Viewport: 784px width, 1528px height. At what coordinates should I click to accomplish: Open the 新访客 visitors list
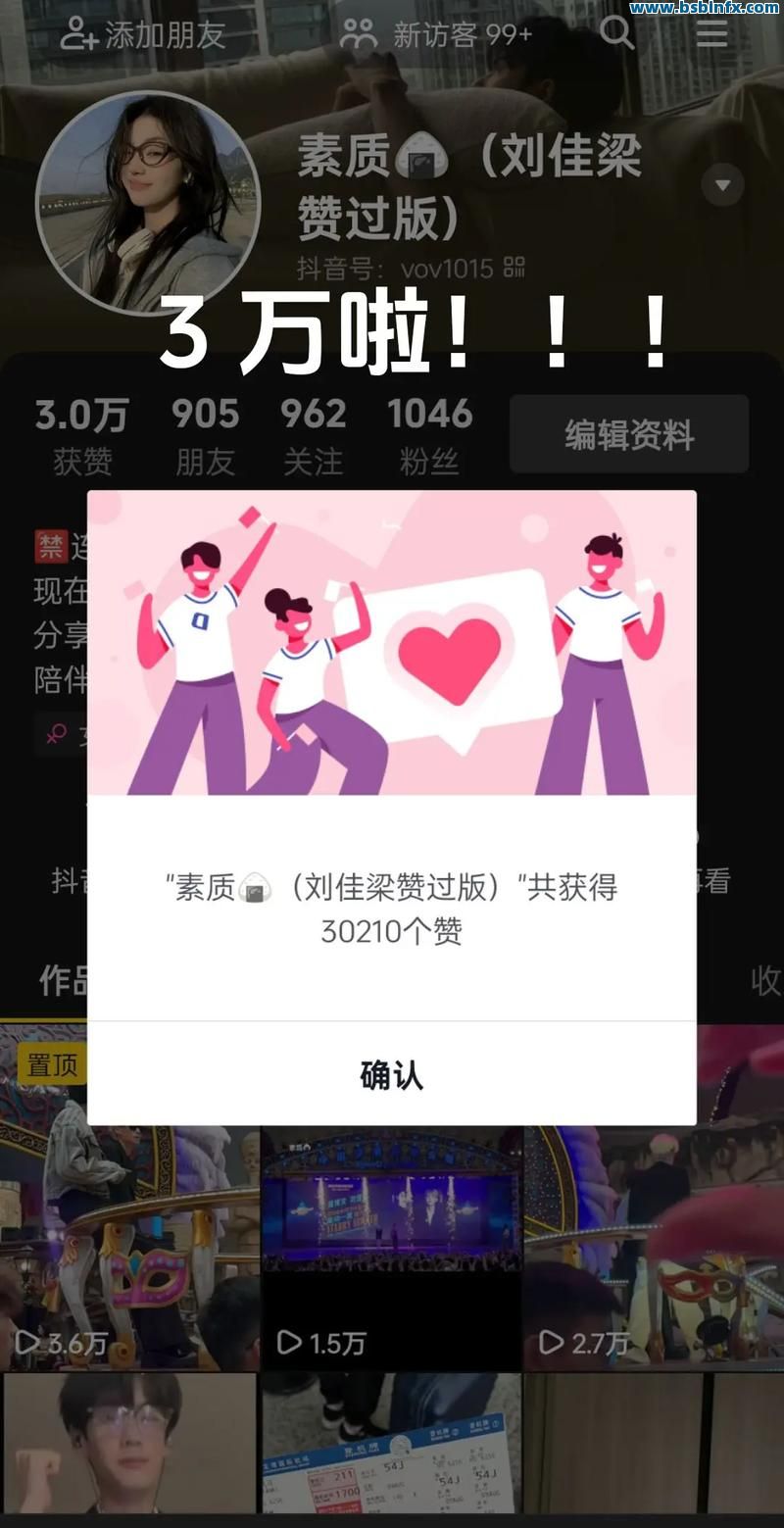(436, 35)
